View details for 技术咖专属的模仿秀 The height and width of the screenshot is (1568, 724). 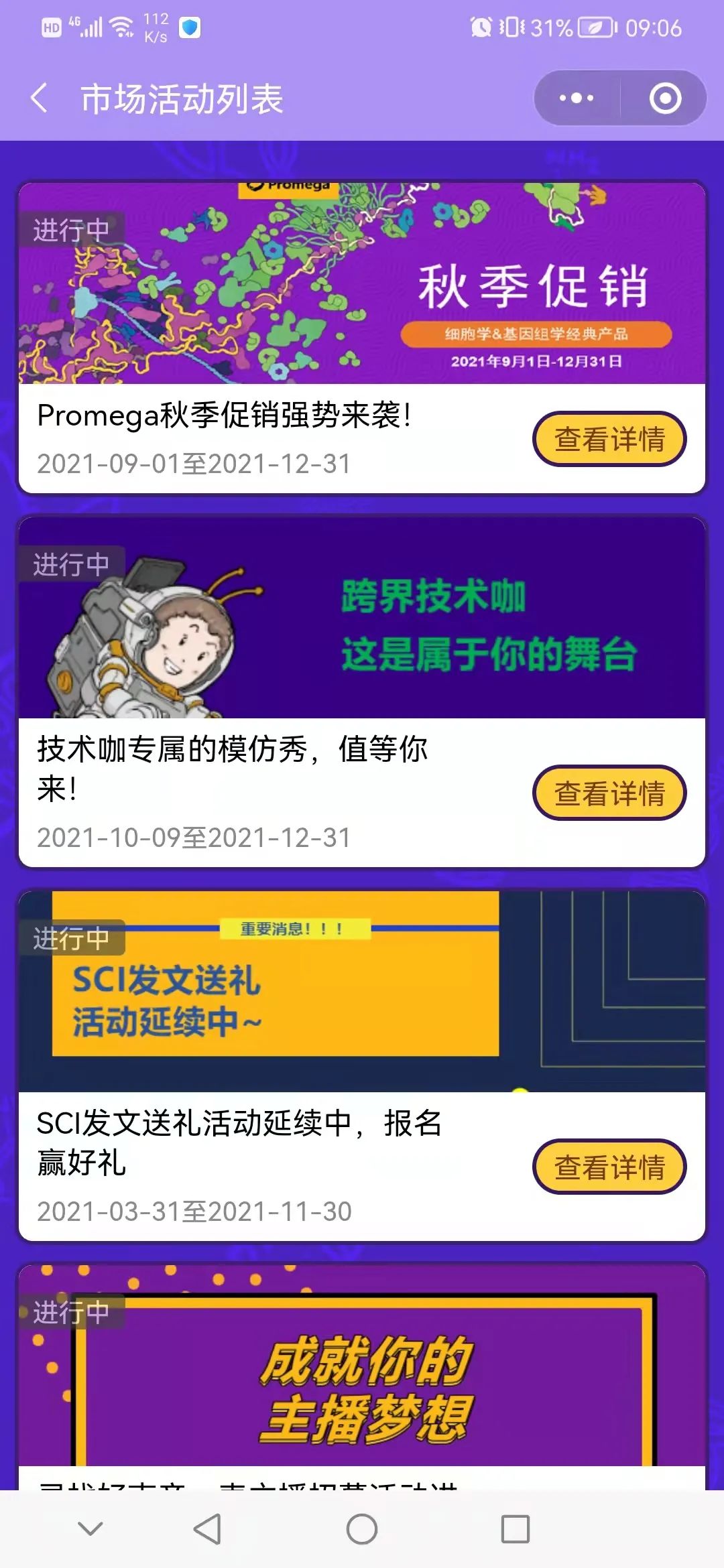pyautogui.click(x=609, y=793)
